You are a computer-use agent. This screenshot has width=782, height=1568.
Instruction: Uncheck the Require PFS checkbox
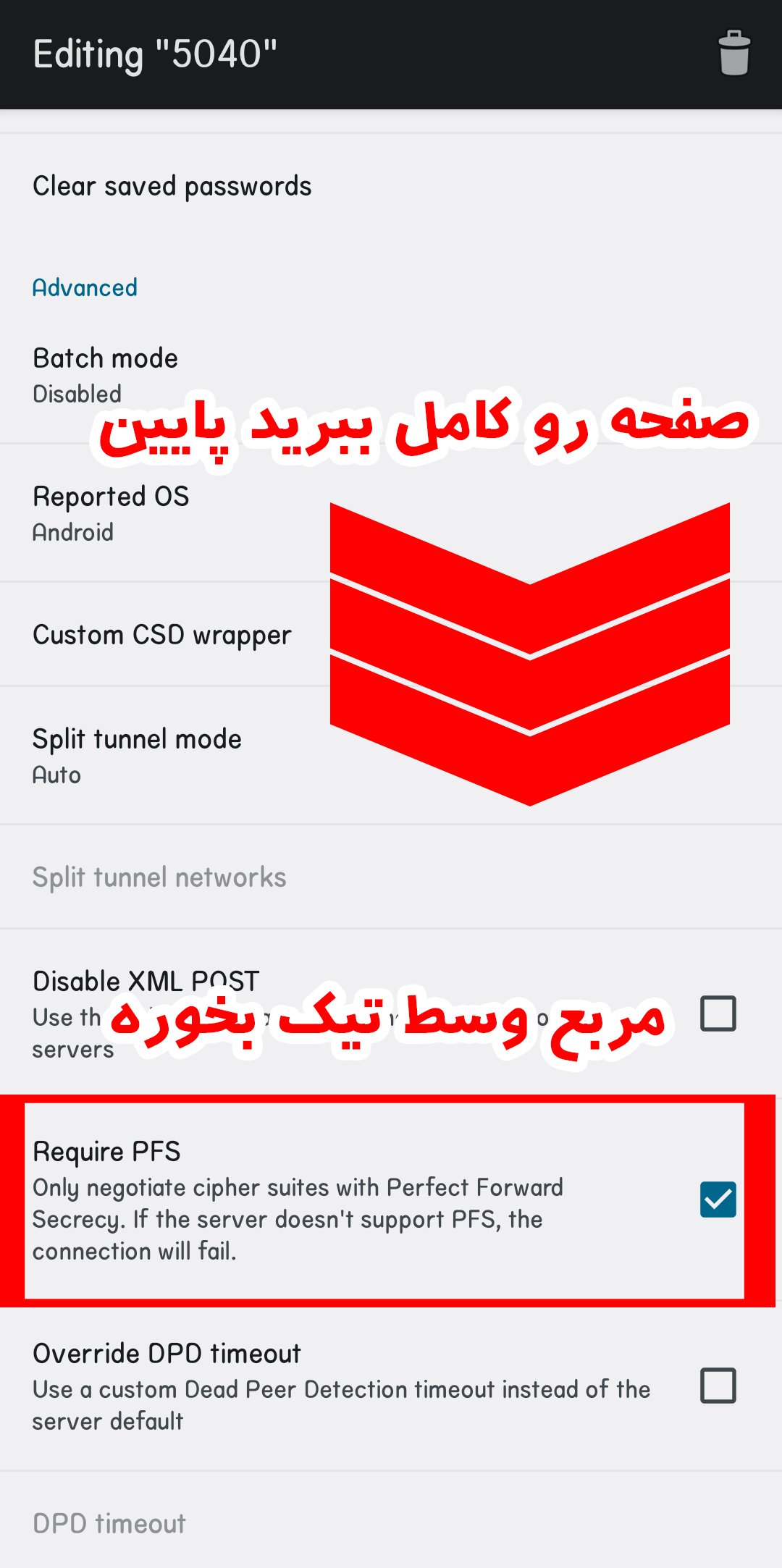pyautogui.click(x=718, y=1200)
